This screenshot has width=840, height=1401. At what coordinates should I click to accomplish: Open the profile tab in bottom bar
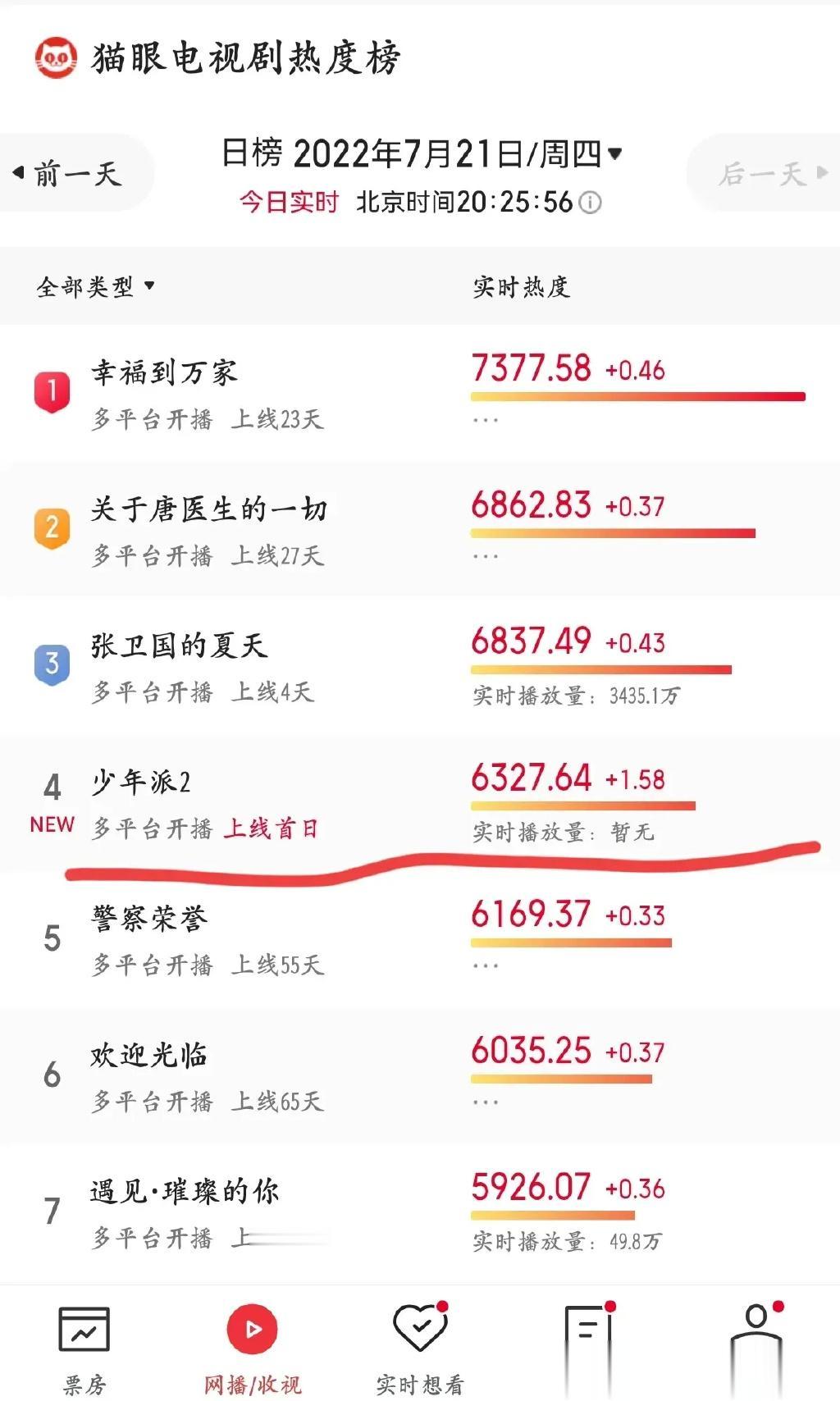[x=756, y=1349]
